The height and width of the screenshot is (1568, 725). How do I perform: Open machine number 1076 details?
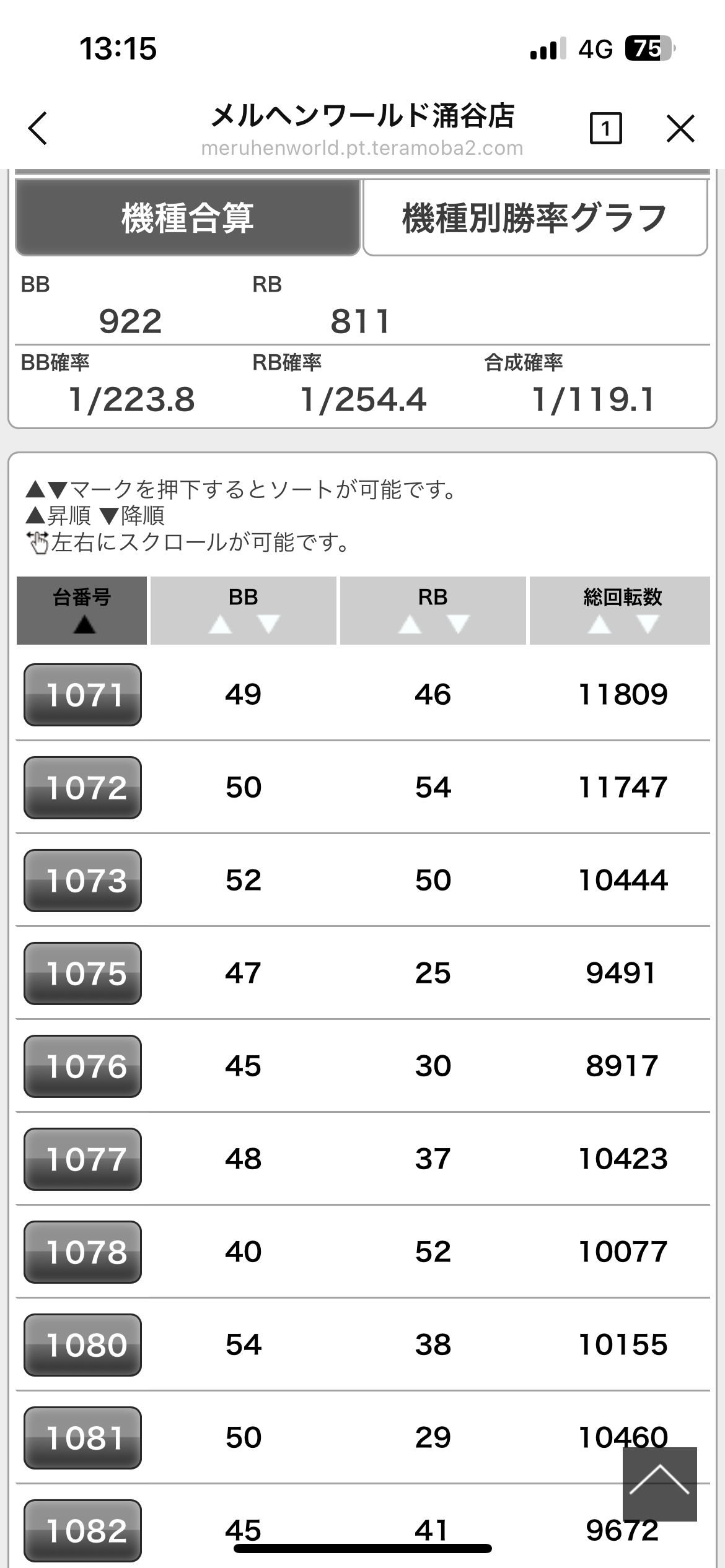[82, 1066]
